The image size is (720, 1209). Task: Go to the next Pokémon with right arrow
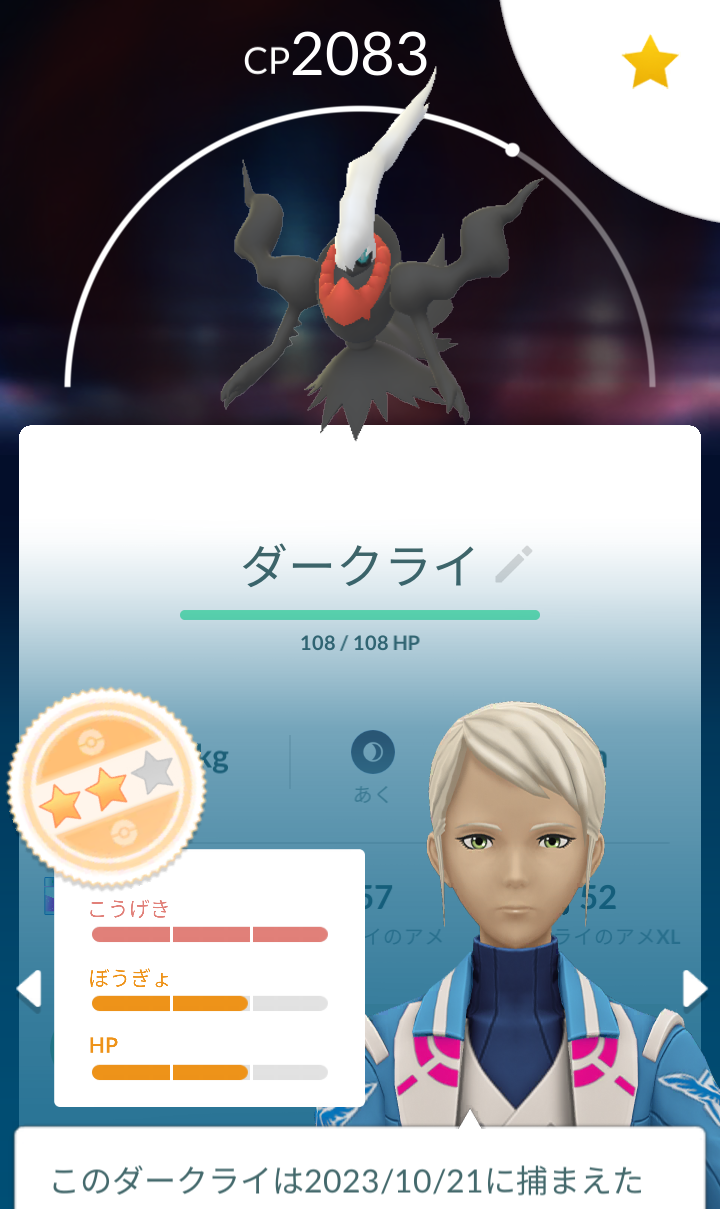(x=694, y=988)
